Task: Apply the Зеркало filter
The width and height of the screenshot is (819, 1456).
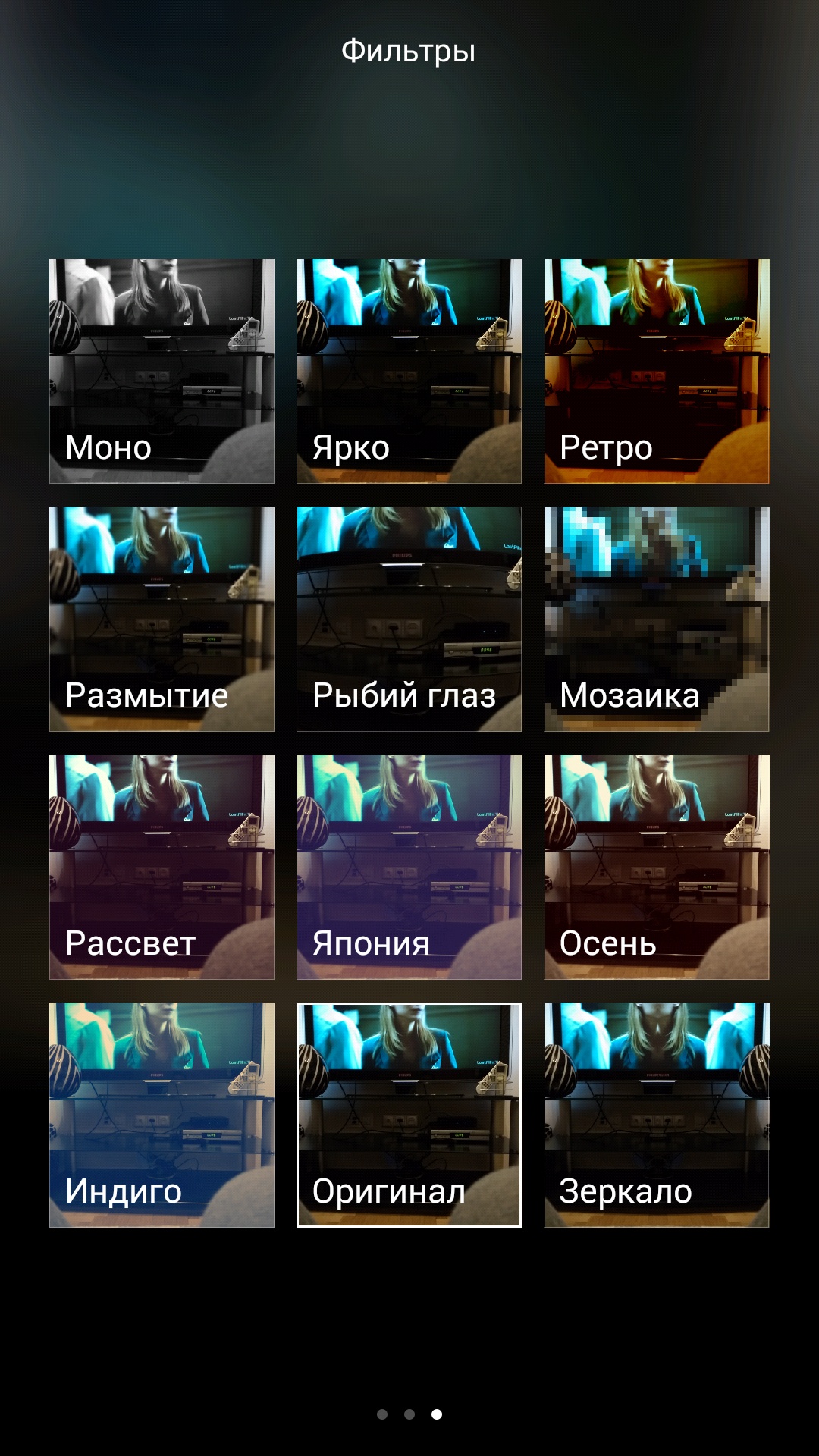Action: 657,1115
